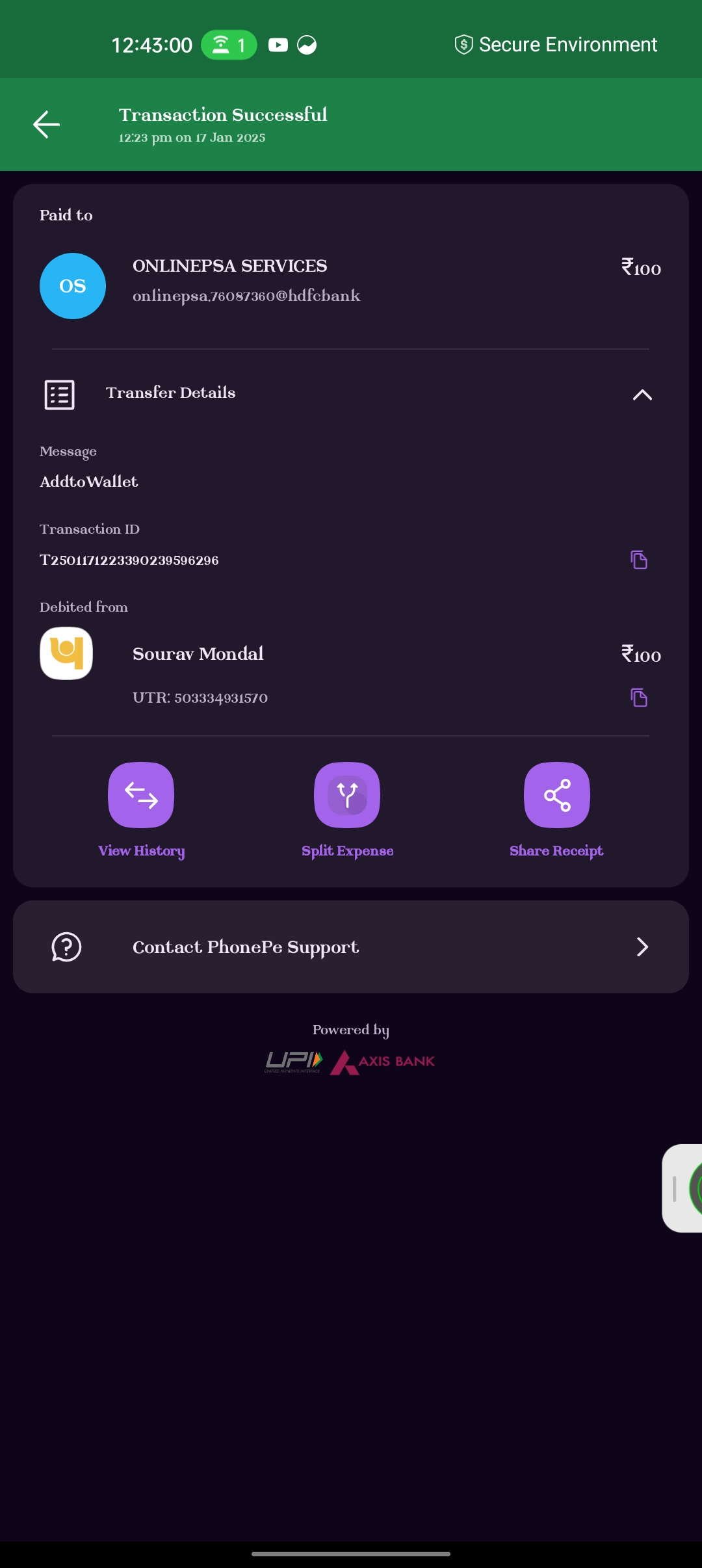Collapse the Transfer Details section
This screenshot has height=1568, width=702.
tap(642, 395)
